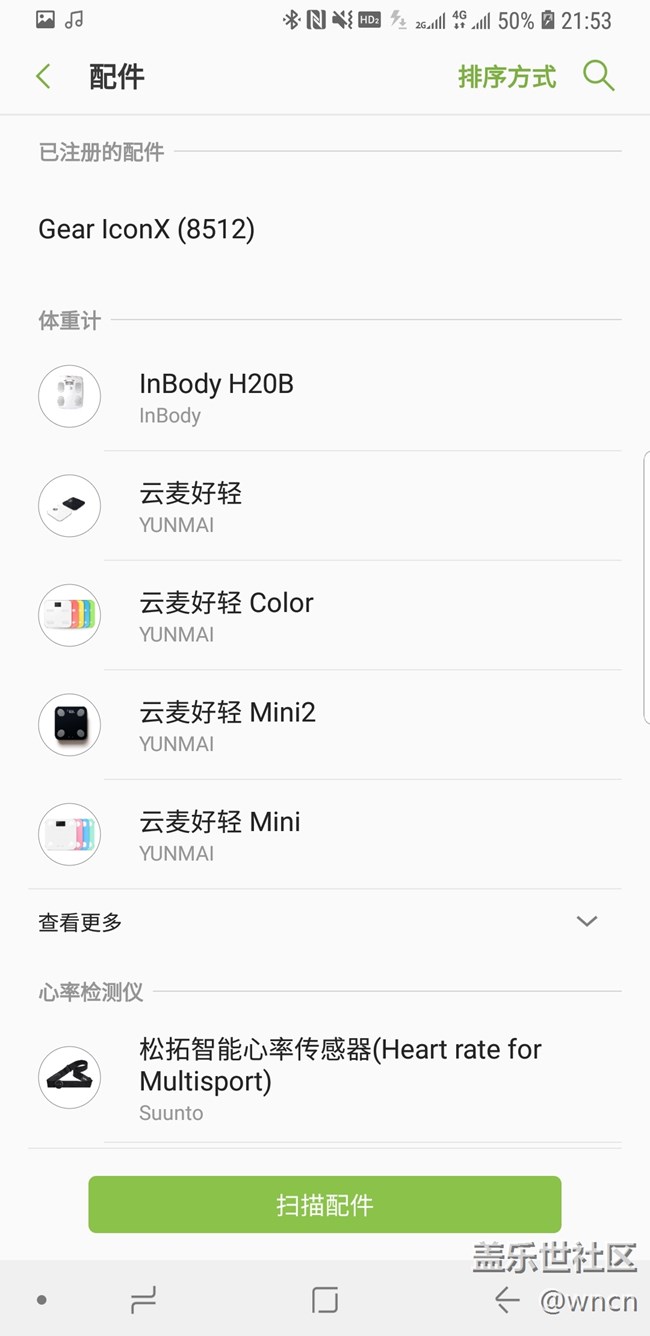The width and height of the screenshot is (650, 1336).
Task: Open recent apps from navigation bar
Action: click(x=144, y=1300)
